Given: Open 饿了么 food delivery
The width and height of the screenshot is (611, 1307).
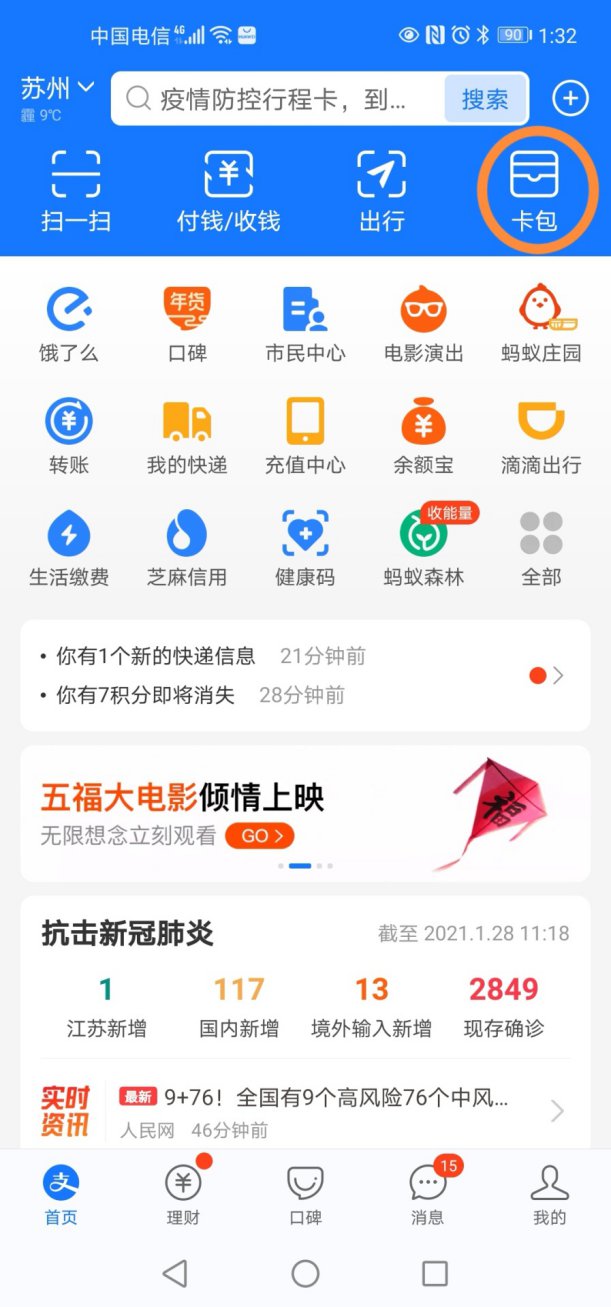Looking at the screenshot, I should coord(69,323).
